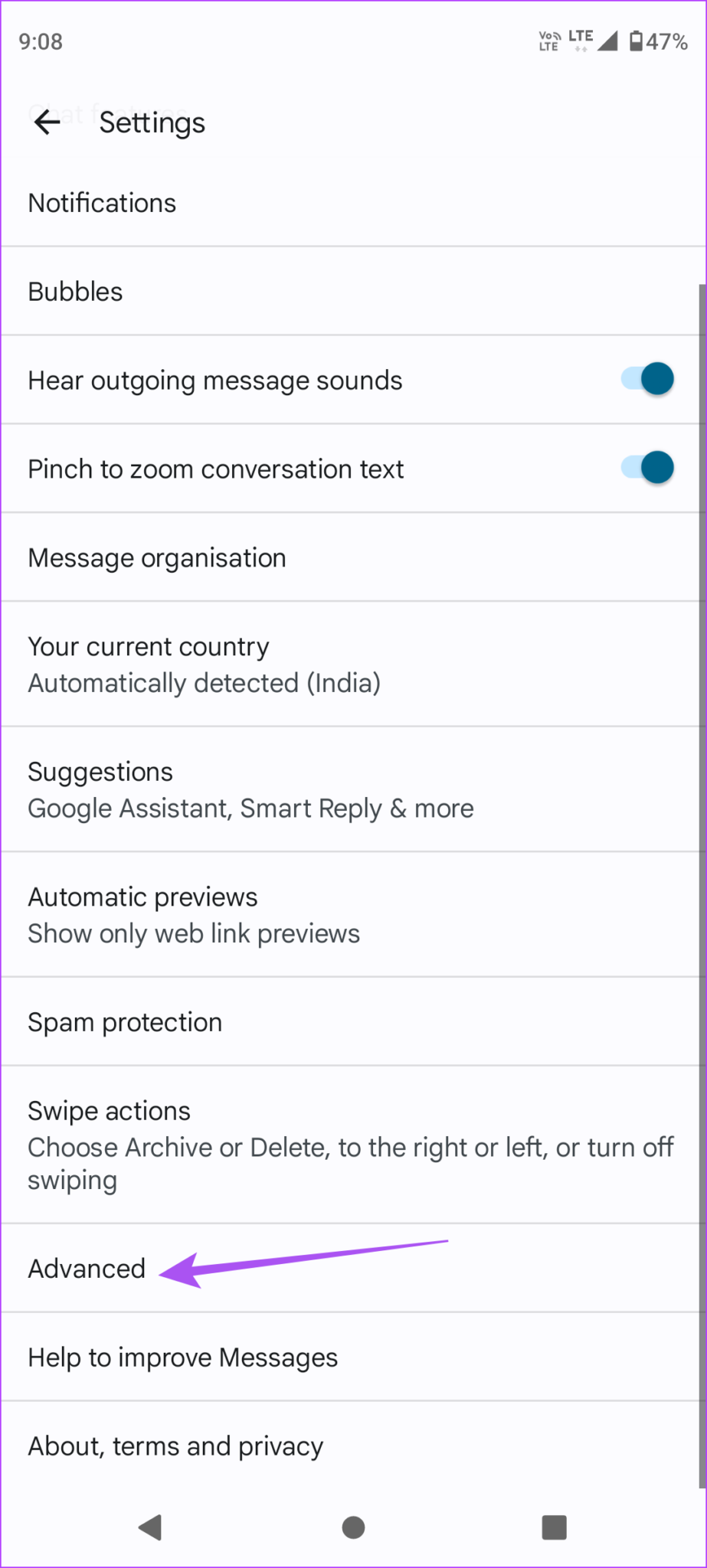
Task: Turn off Pinch to zoom conversation text
Action: click(646, 468)
